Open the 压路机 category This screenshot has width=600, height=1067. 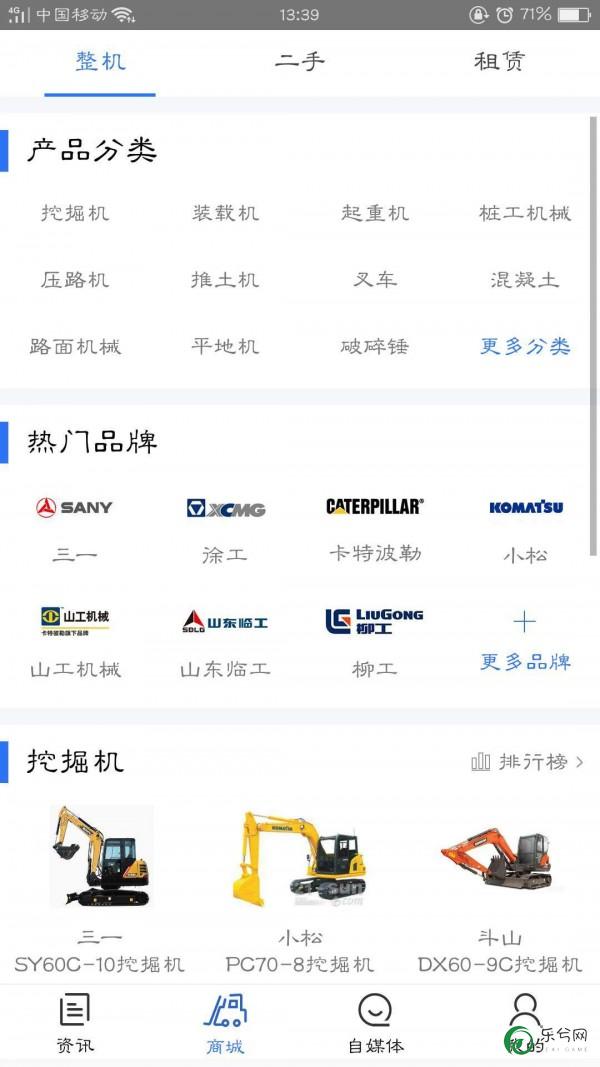(75, 280)
